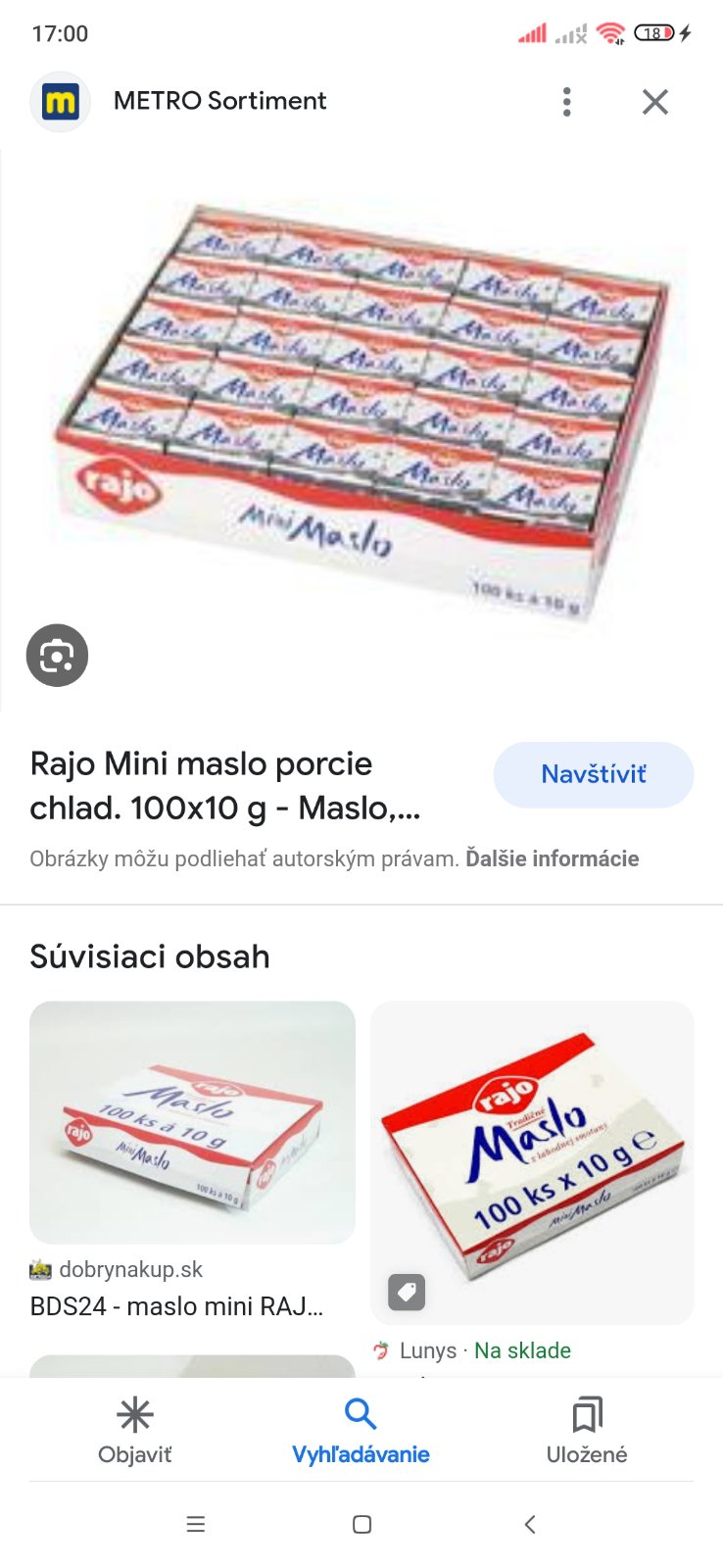
Task: Tap the price tag icon on Lunys thumbnail
Action: point(407,1292)
